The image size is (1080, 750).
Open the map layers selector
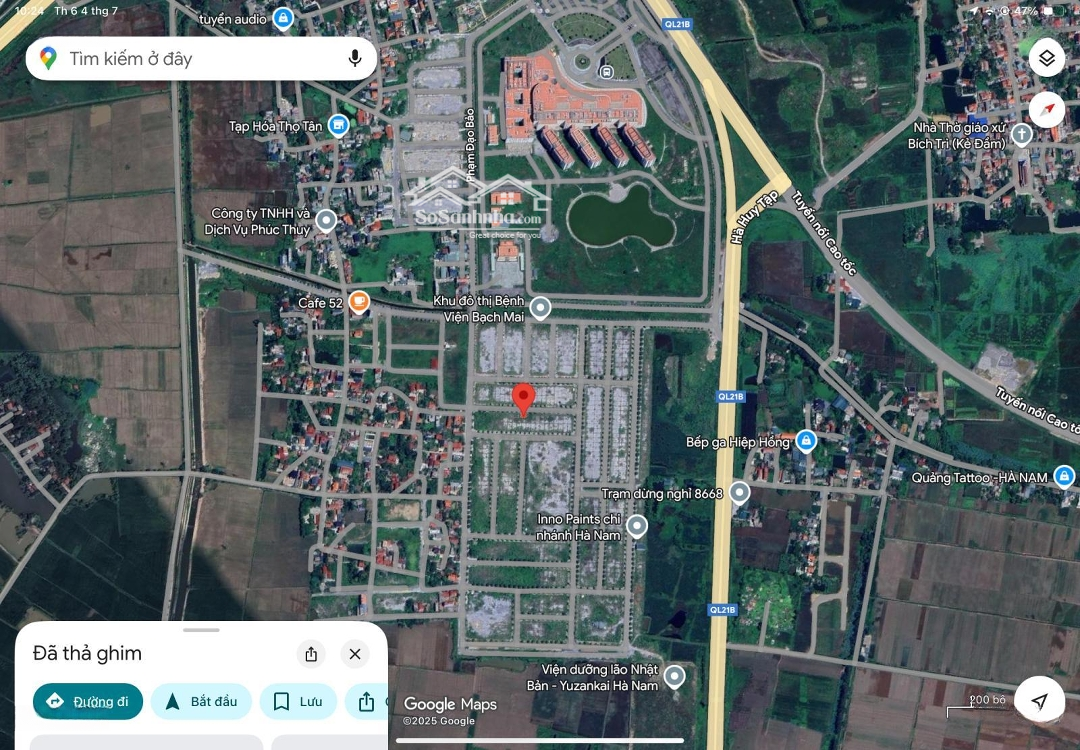coord(1046,58)
